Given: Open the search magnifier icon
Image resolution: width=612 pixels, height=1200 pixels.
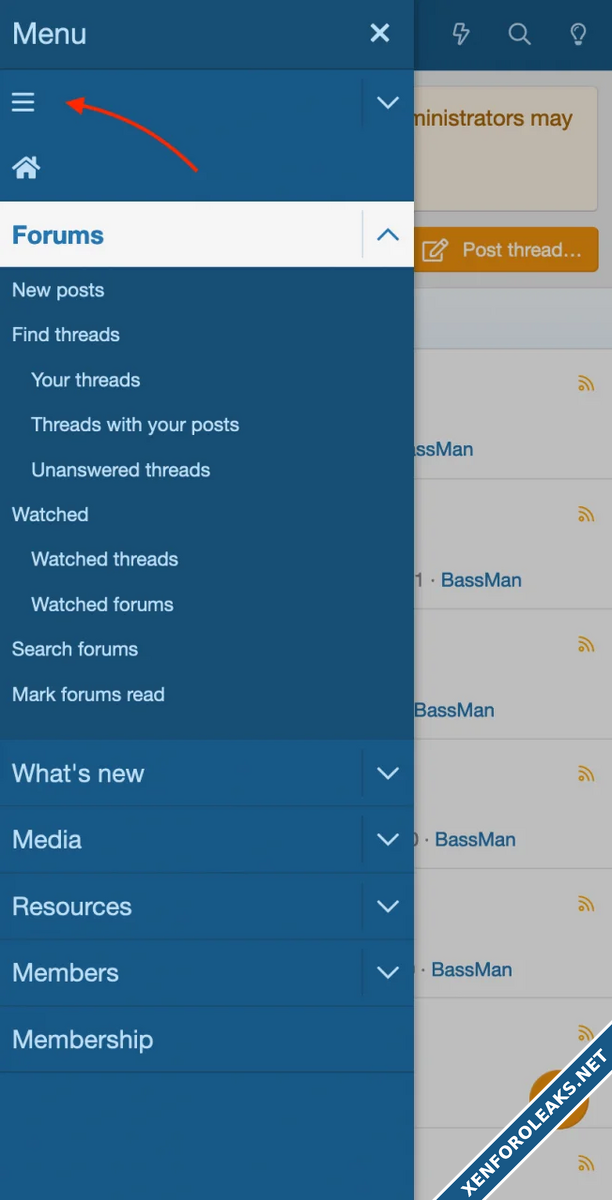Looking at the screenshot, I should pos(519,34).
